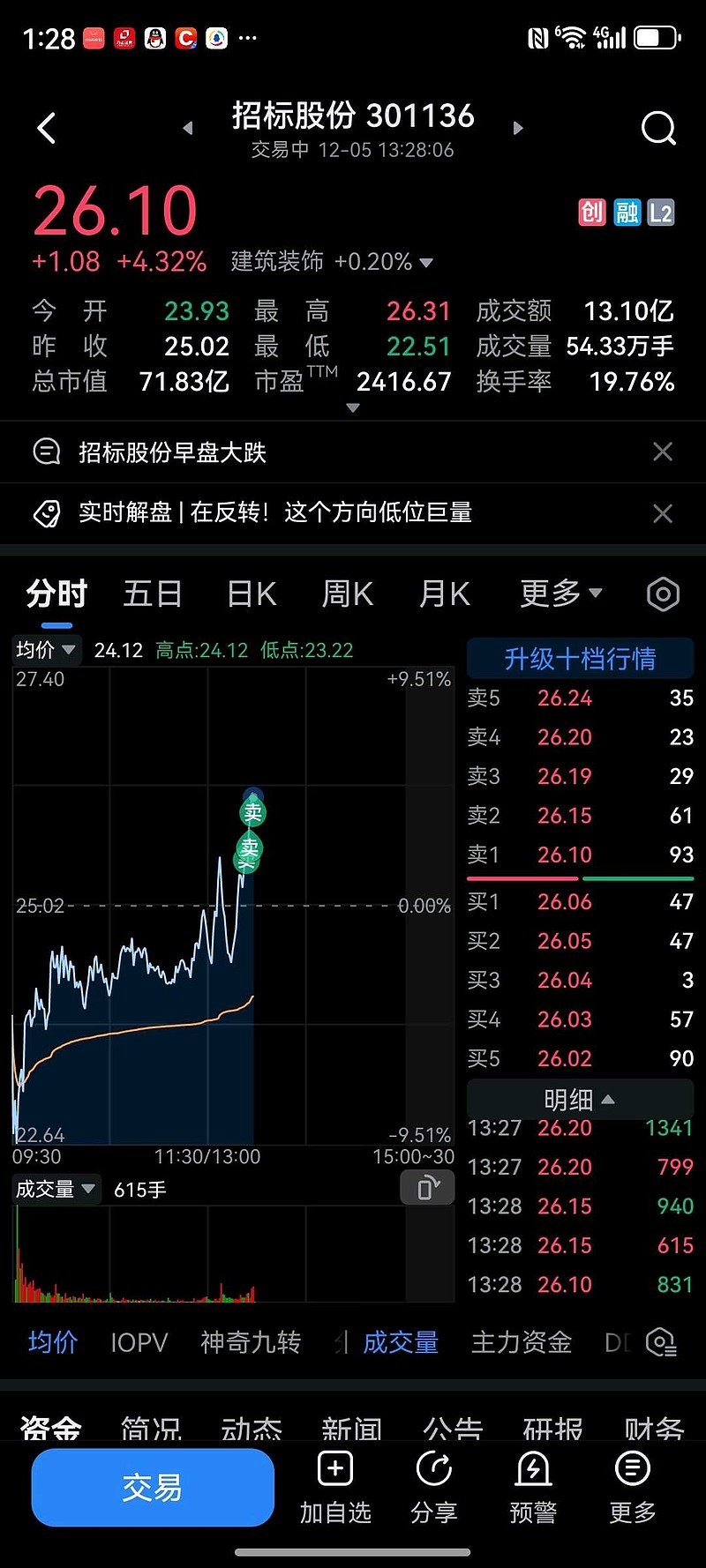The image size is (706, 1568).
Task: Dismiss the 招标股份早盘大跌 notice
Action: pos(662,452)
